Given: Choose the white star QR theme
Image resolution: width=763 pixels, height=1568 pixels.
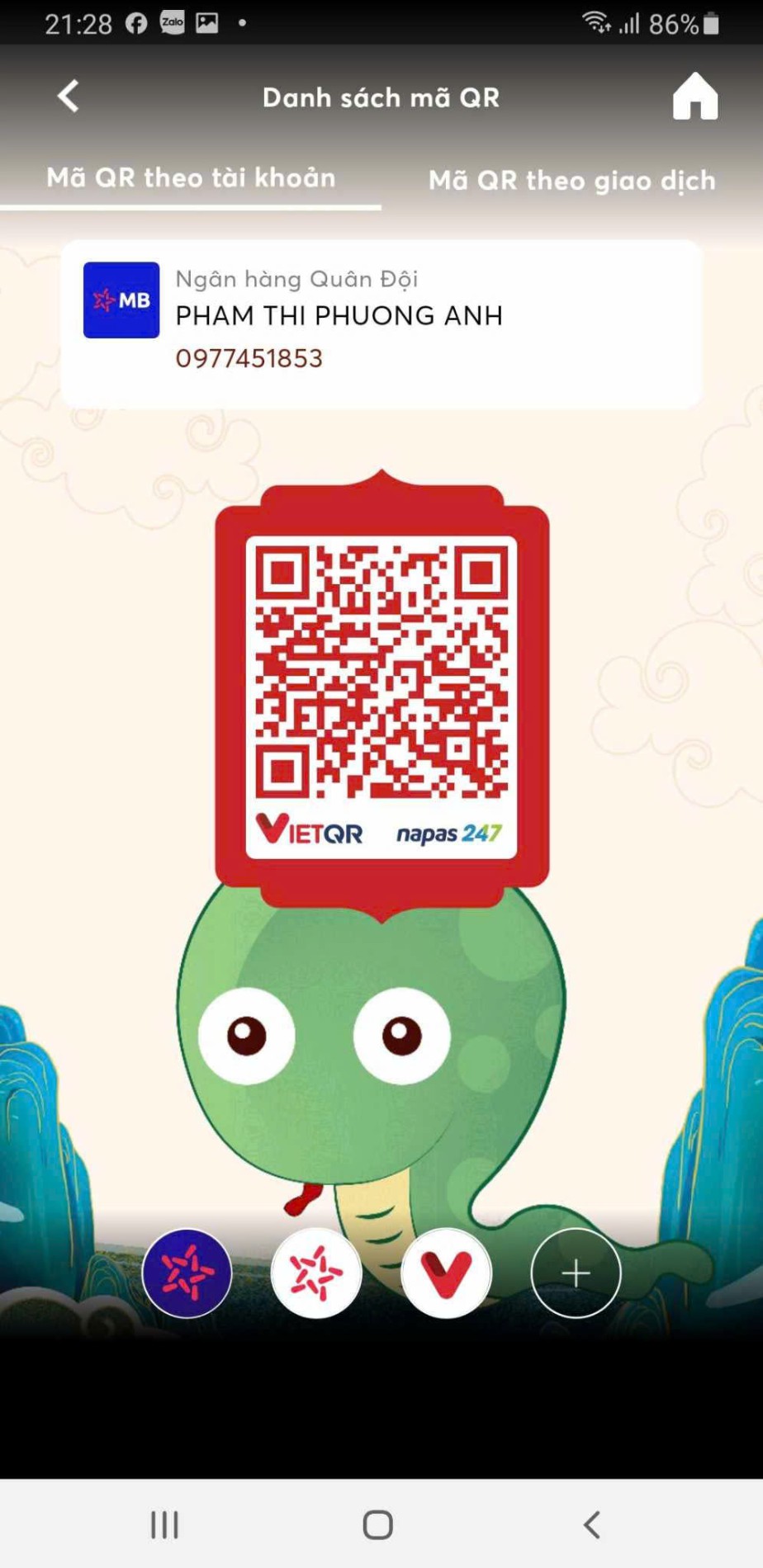Looking at the screenshot, I should pos(316,1273).
